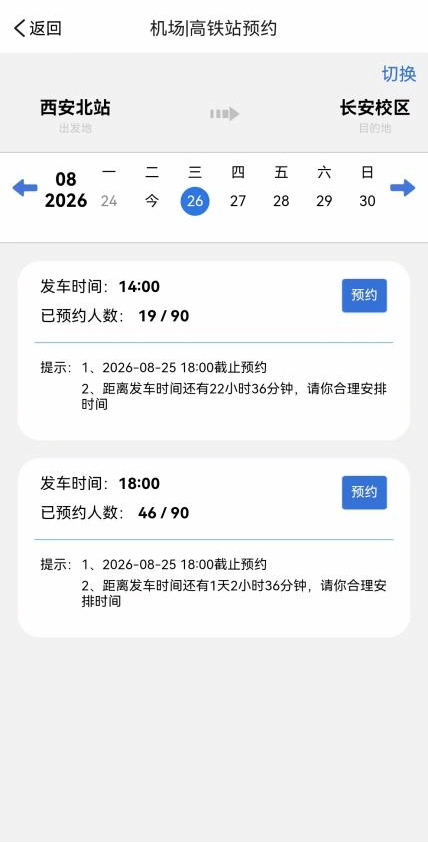
Task: Book the 18:00 departure with 预约
Action: (x=364, y=492)
